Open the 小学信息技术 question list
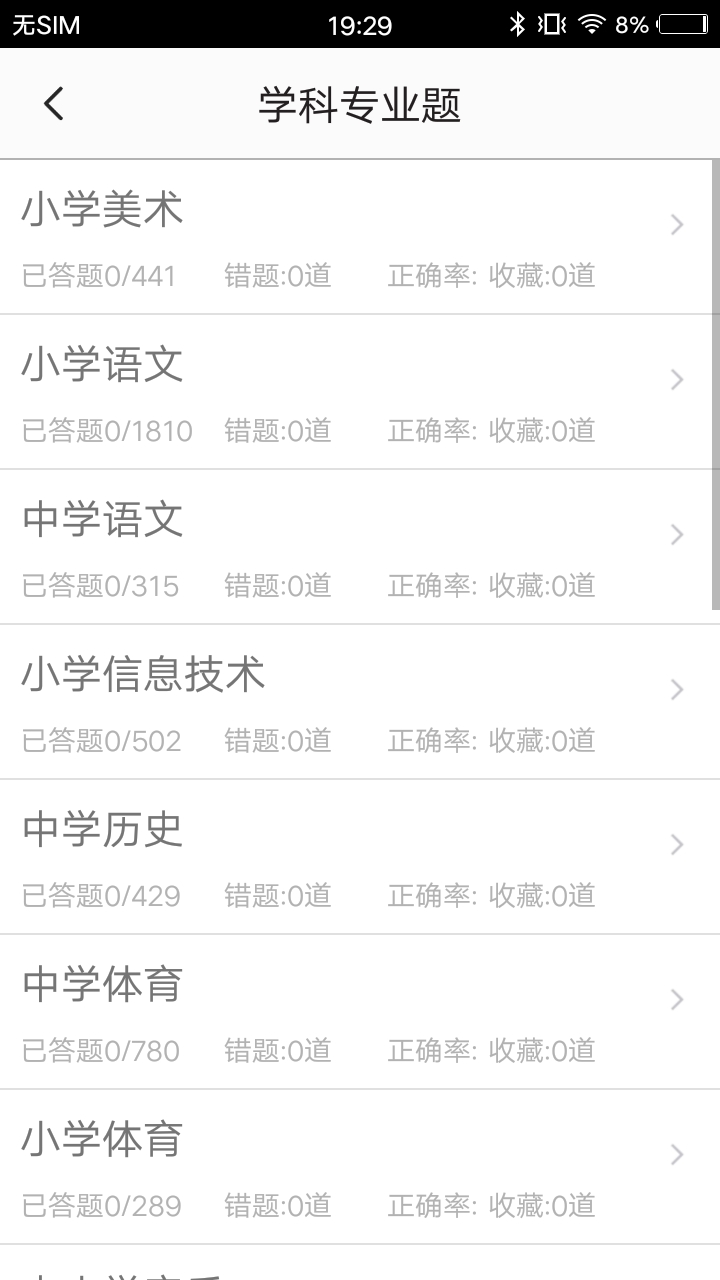Screen dimensions: 720x1280 [x=144, y=675]
